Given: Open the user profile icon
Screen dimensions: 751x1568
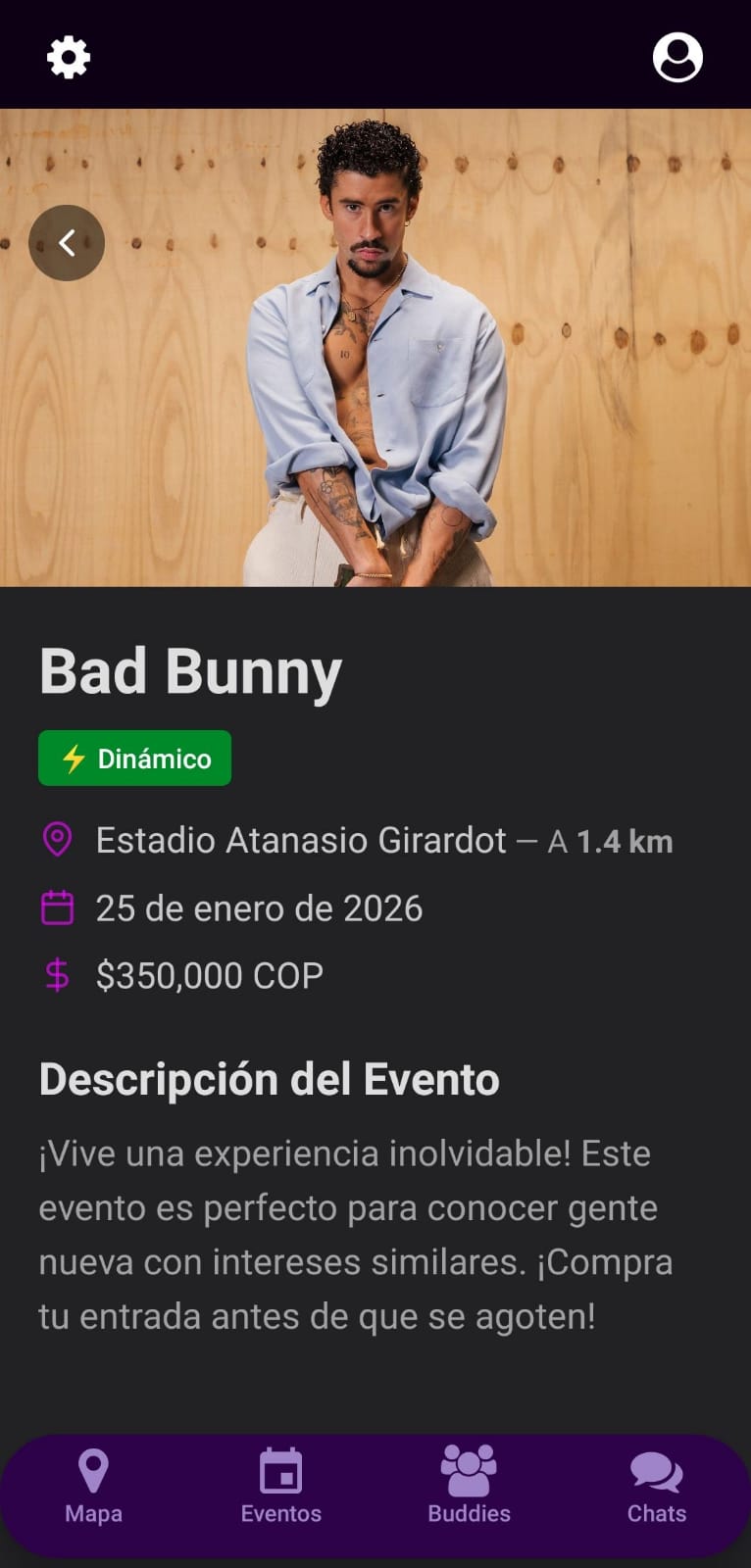Looking at the screenshot, I should (677, 56).
